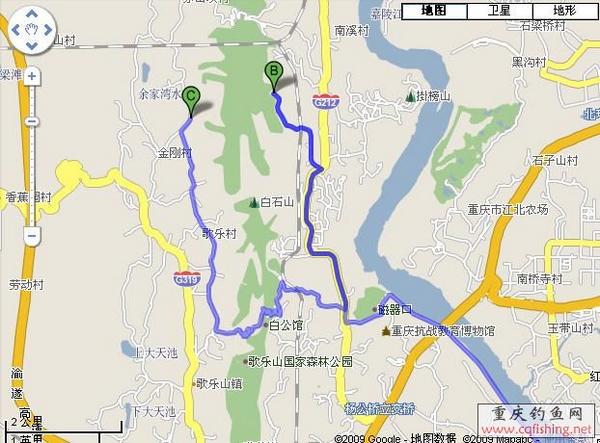Zoom out with the minus button
Image resolution: width=600 pixels, height=443 pixels.
[32, 236]
